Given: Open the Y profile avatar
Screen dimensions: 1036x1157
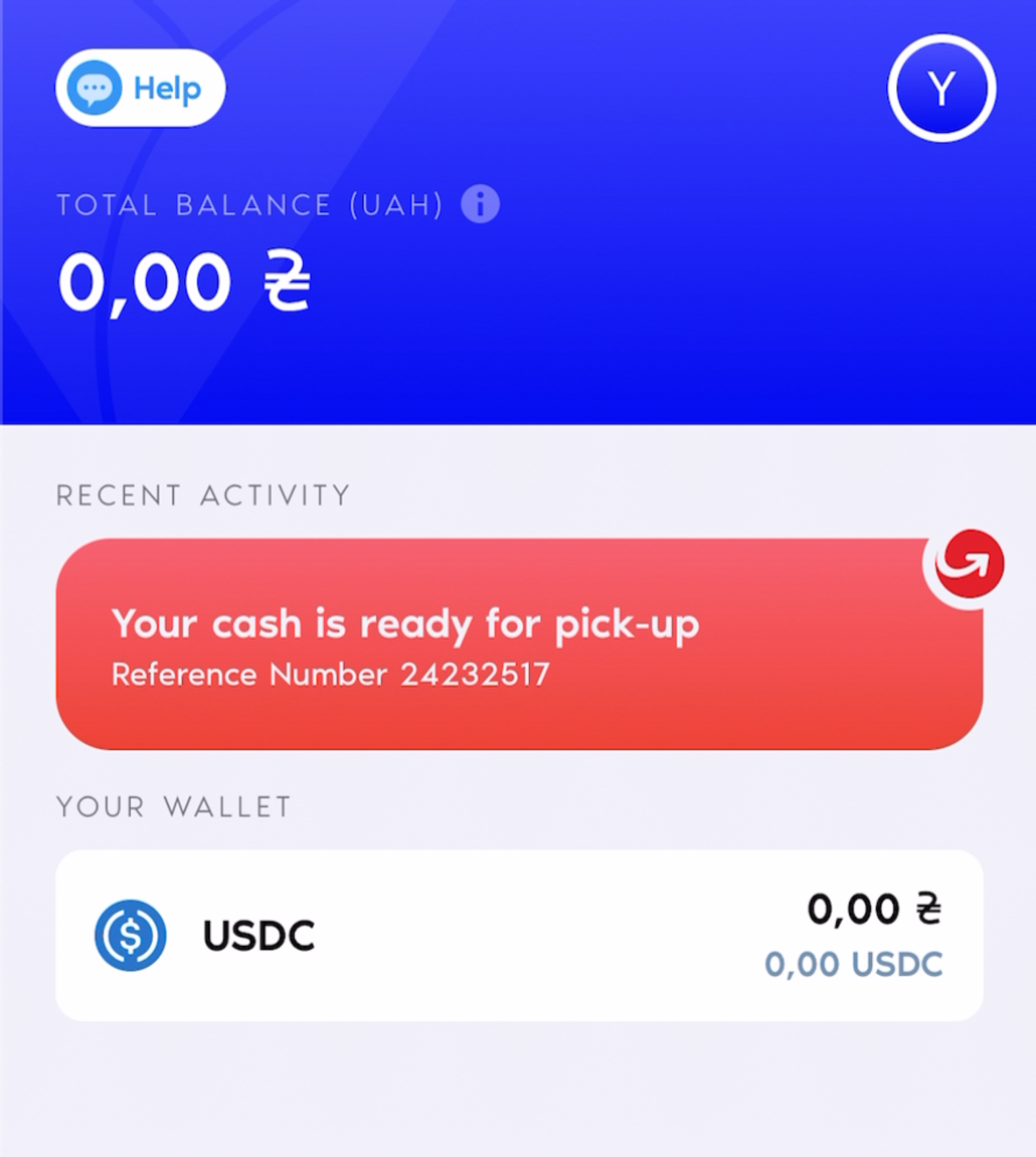Looking at the screenshot, I should [x=941, y=88].
